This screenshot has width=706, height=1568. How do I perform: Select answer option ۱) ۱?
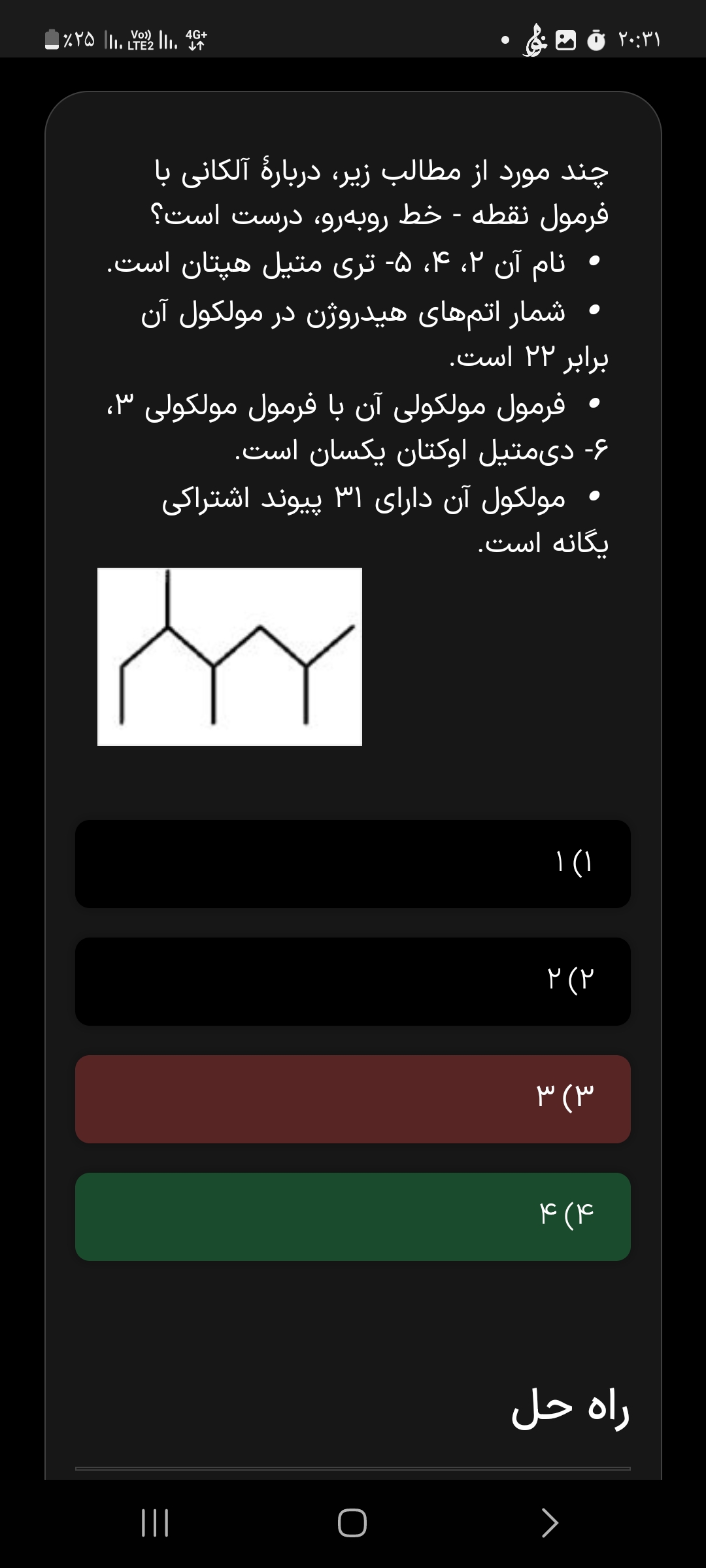353,864
